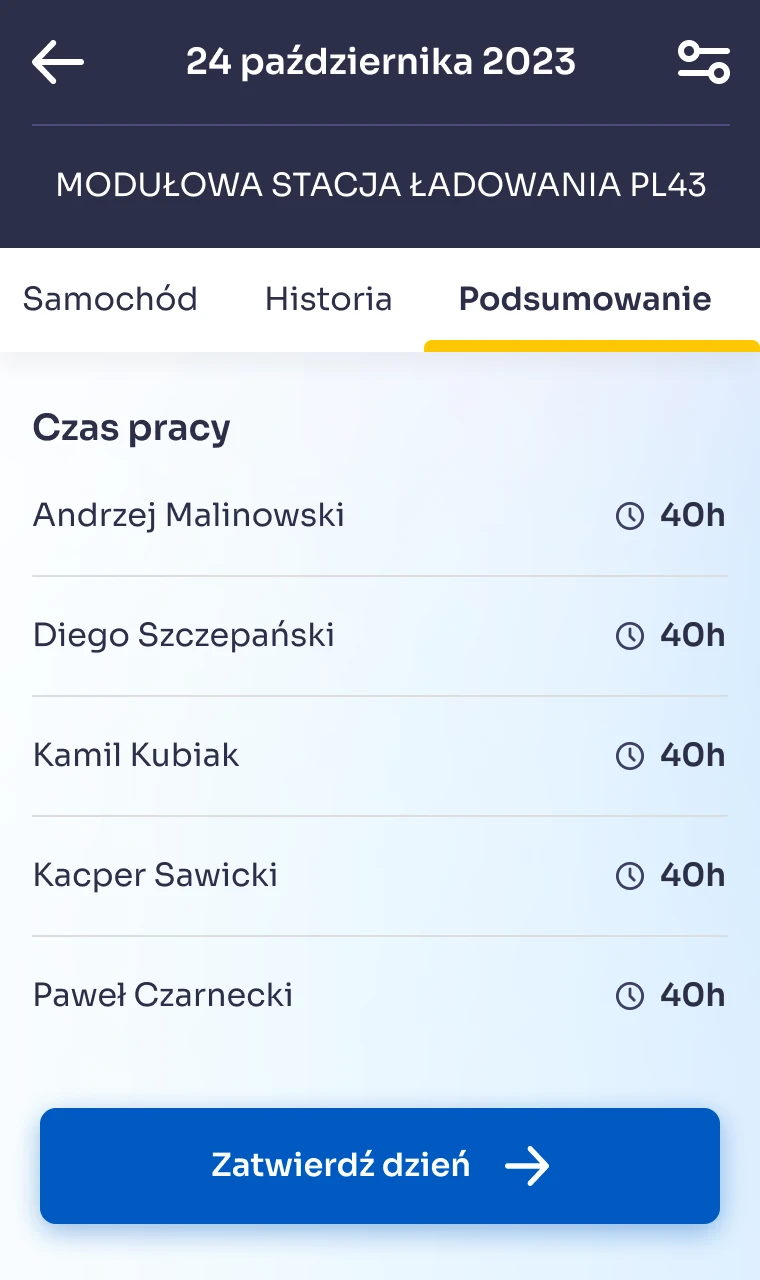Click the back arrow in the header
The image size is (760, 1280).
[57, 62]
